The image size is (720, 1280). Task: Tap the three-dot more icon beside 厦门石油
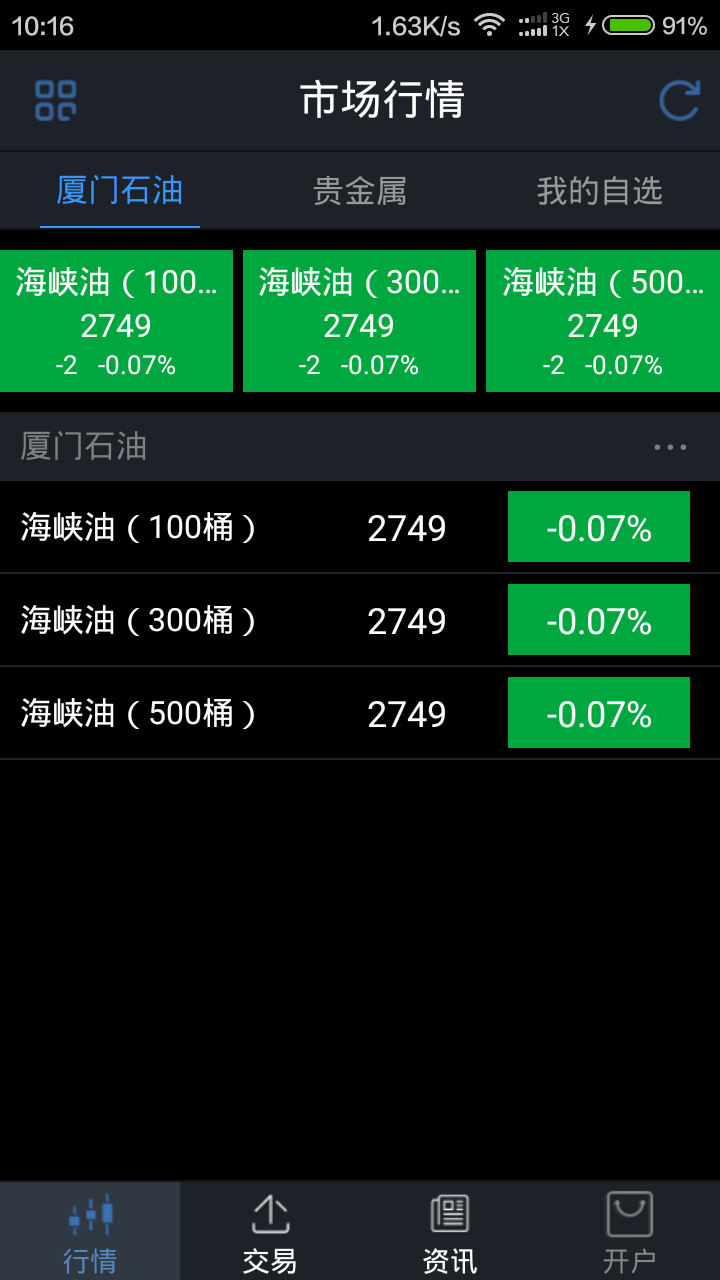click(x=669, y=447)
